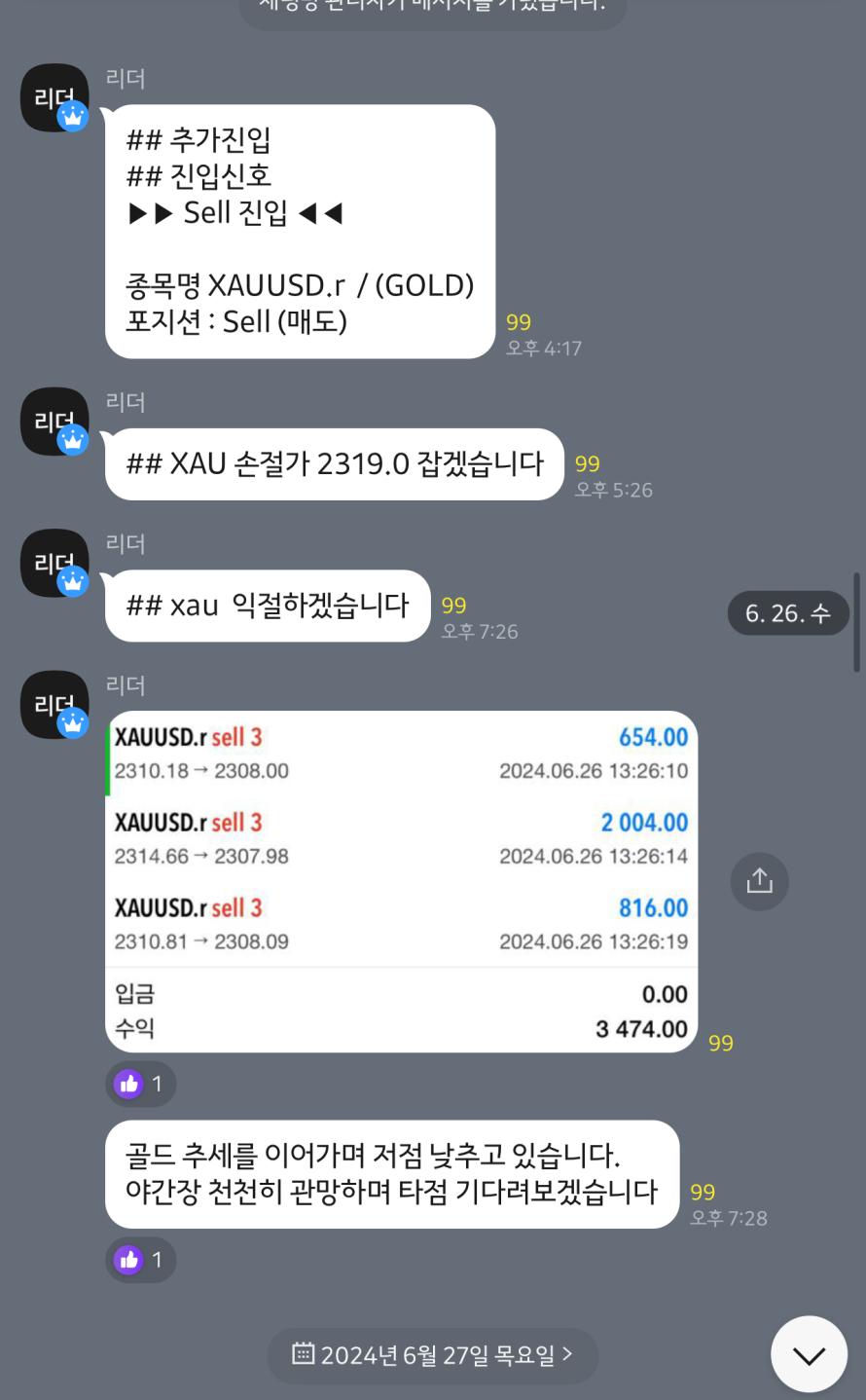
Task: Open the June 27, 2024 date picker
Action: click(432, 1355)
